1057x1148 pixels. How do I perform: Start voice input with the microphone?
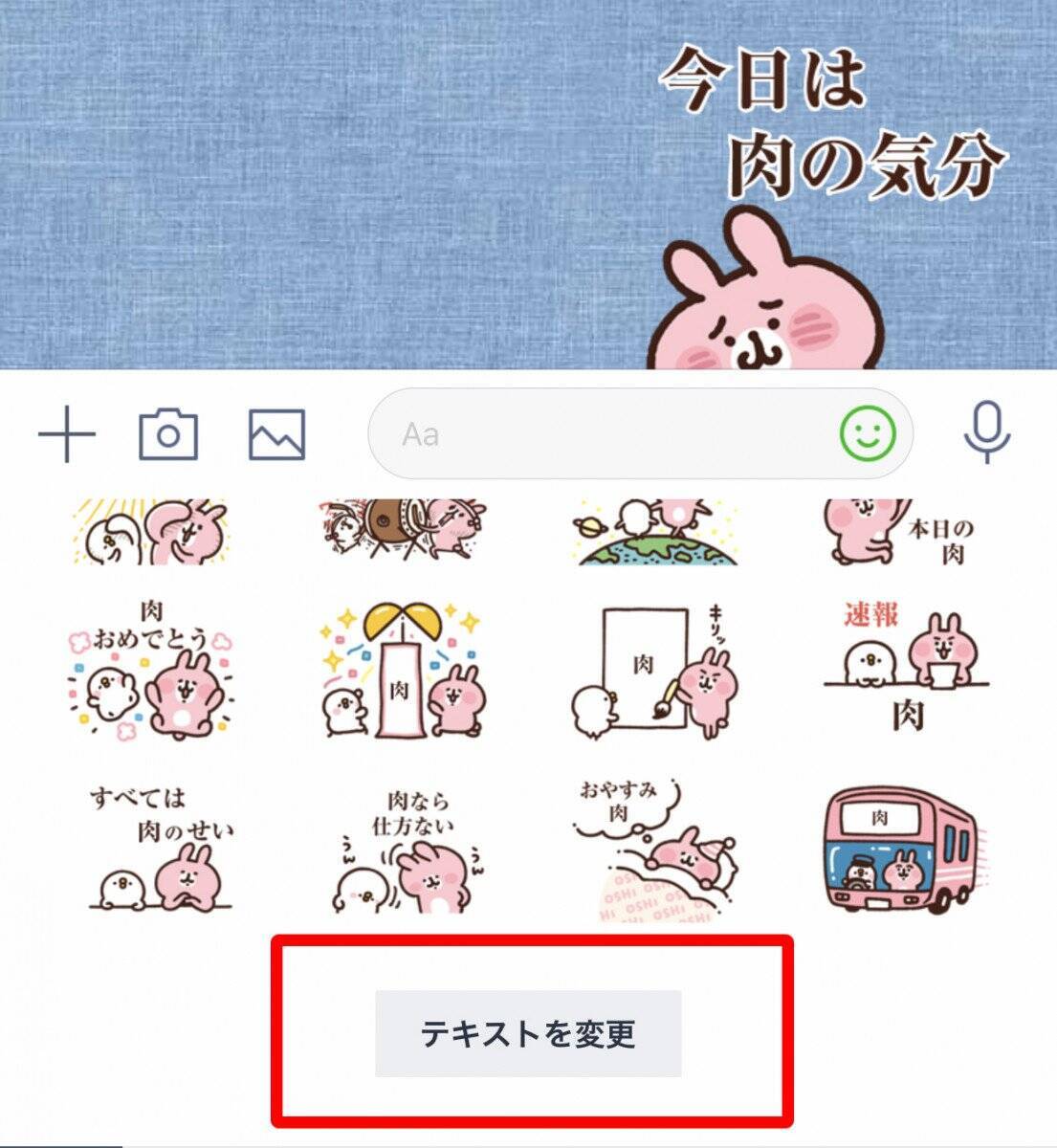tap(986, 434)
